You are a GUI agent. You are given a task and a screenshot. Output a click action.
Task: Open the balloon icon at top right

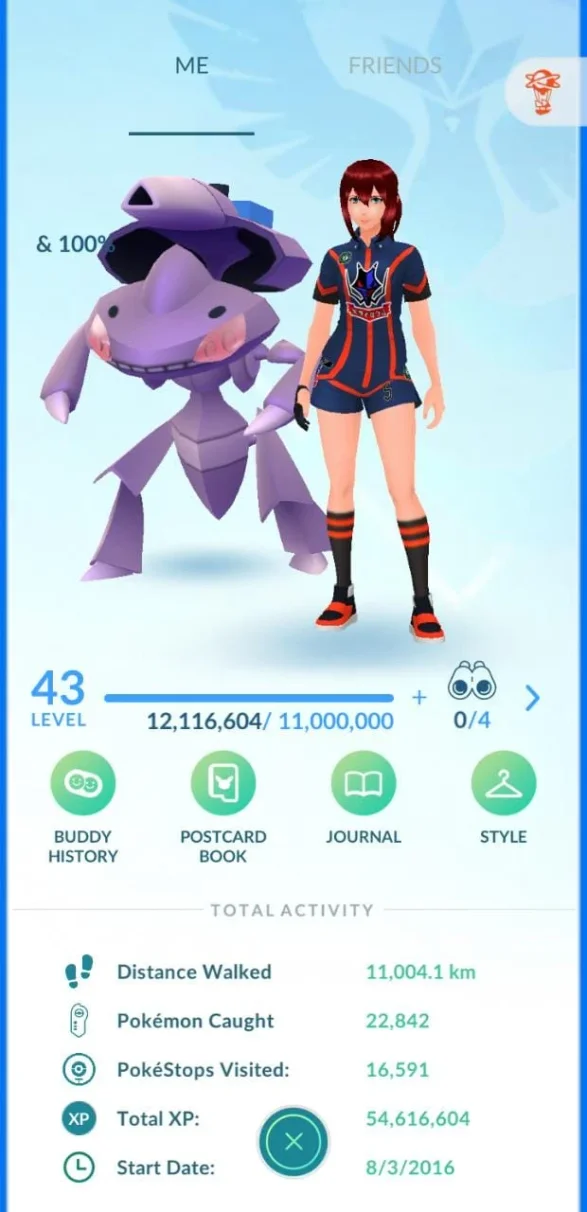[547, 92]
